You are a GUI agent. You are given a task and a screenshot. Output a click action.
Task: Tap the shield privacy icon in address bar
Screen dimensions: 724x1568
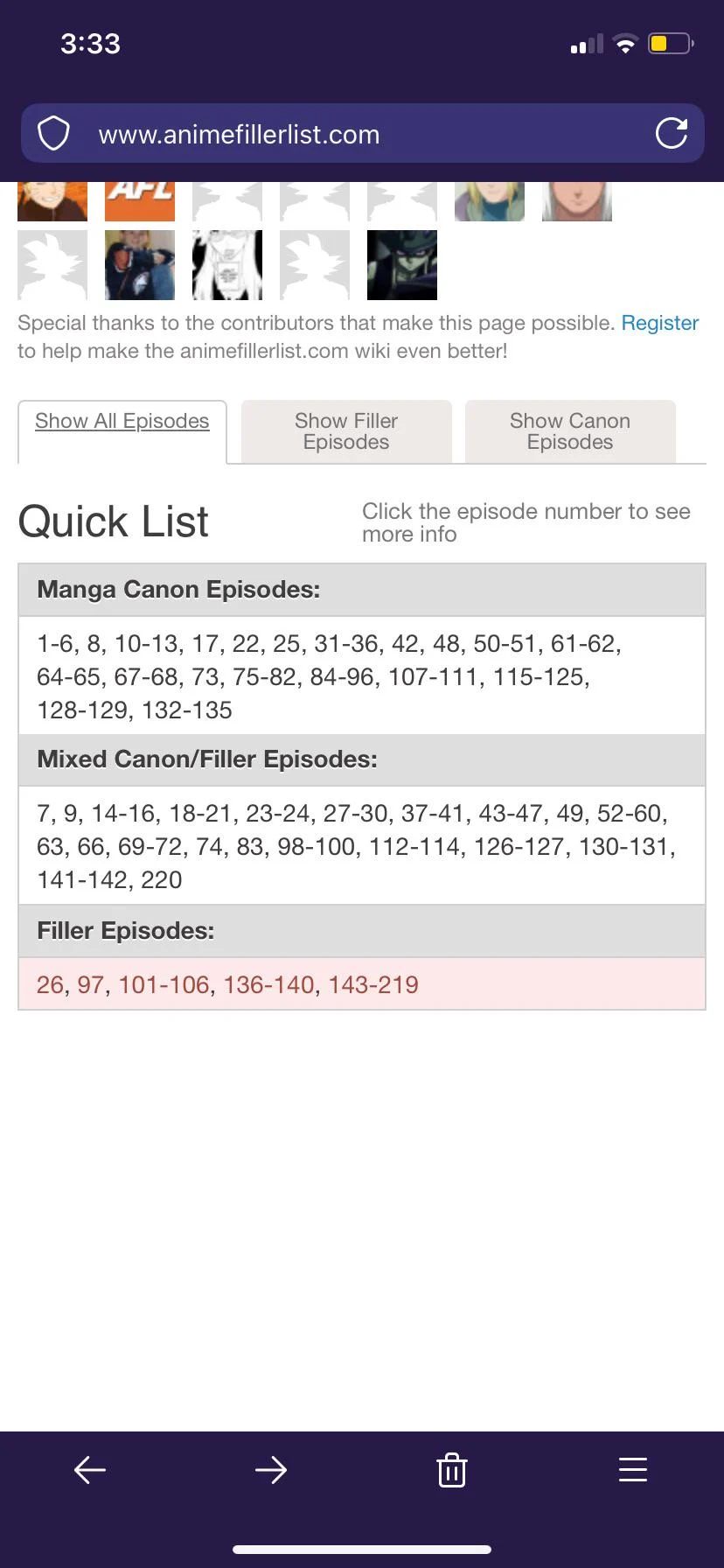[x=53, y=133]
